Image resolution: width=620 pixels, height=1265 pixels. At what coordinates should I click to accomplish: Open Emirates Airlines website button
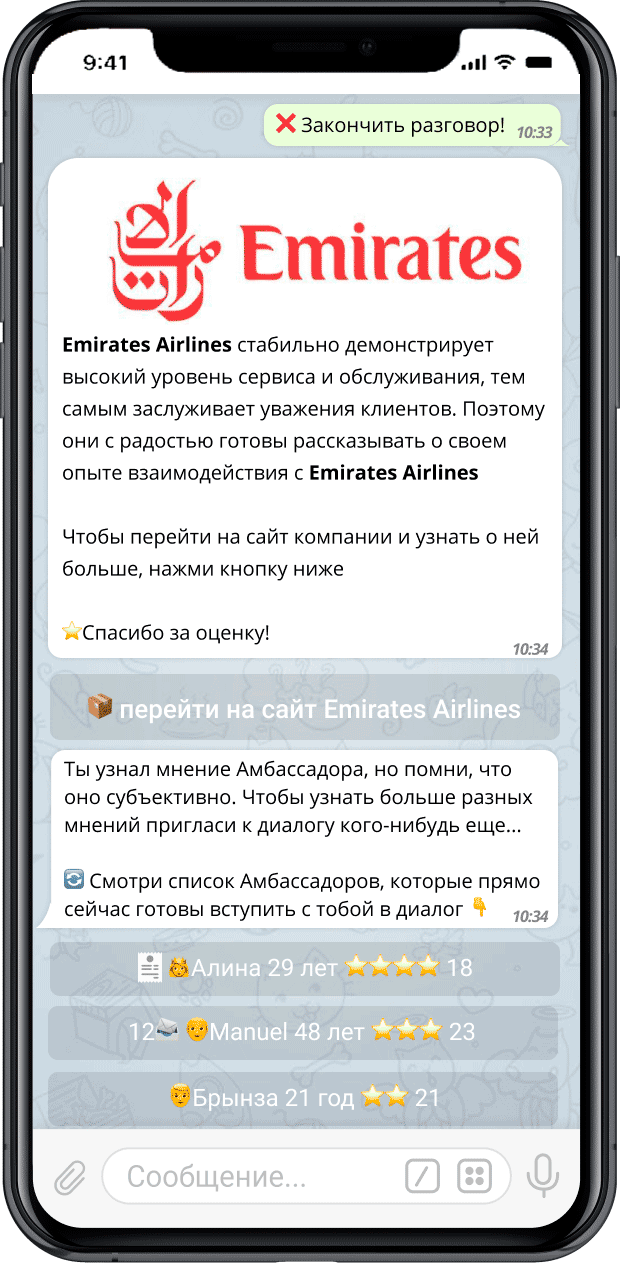coord(304,709)
